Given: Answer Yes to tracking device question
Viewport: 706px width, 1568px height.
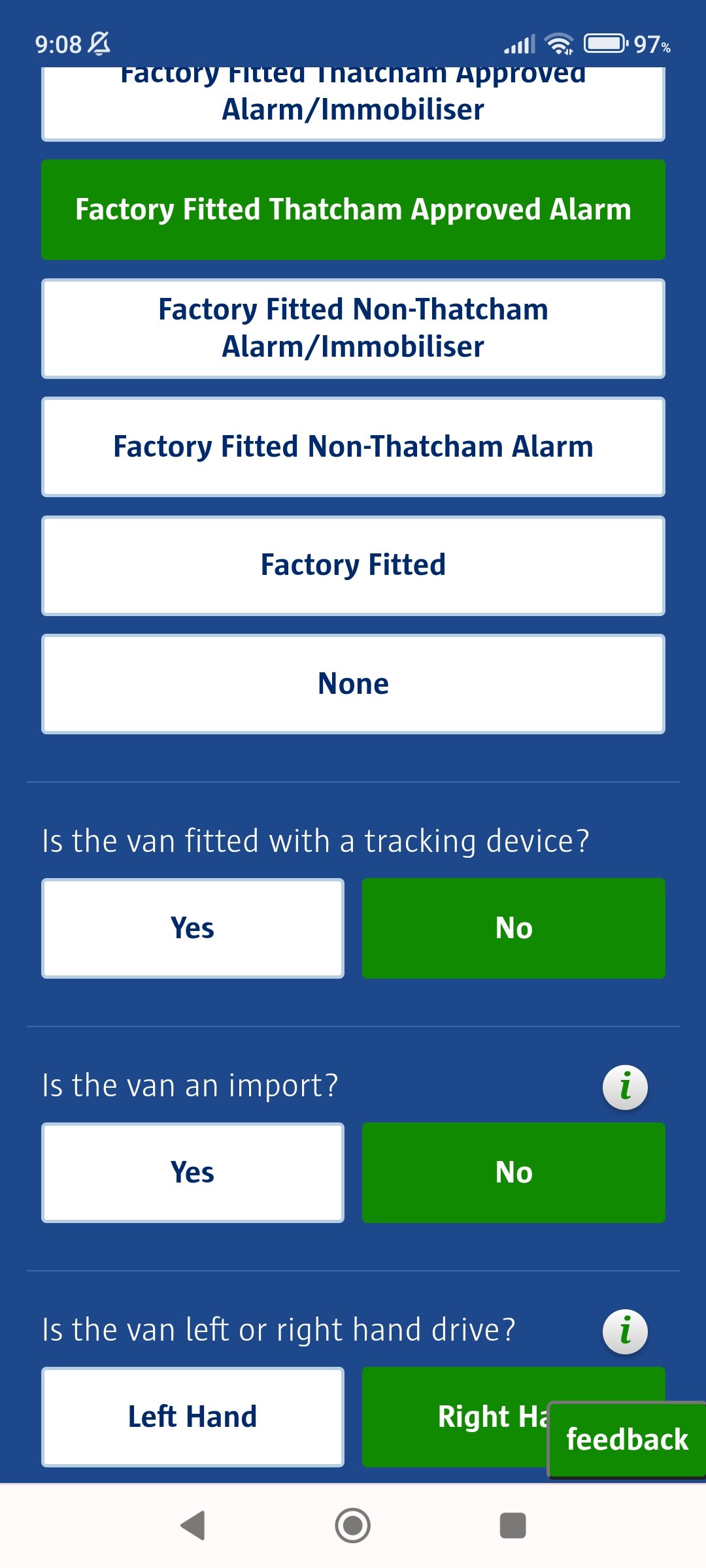Looking at the screenshot, I should pyautogui.click(x=193, y=928).
